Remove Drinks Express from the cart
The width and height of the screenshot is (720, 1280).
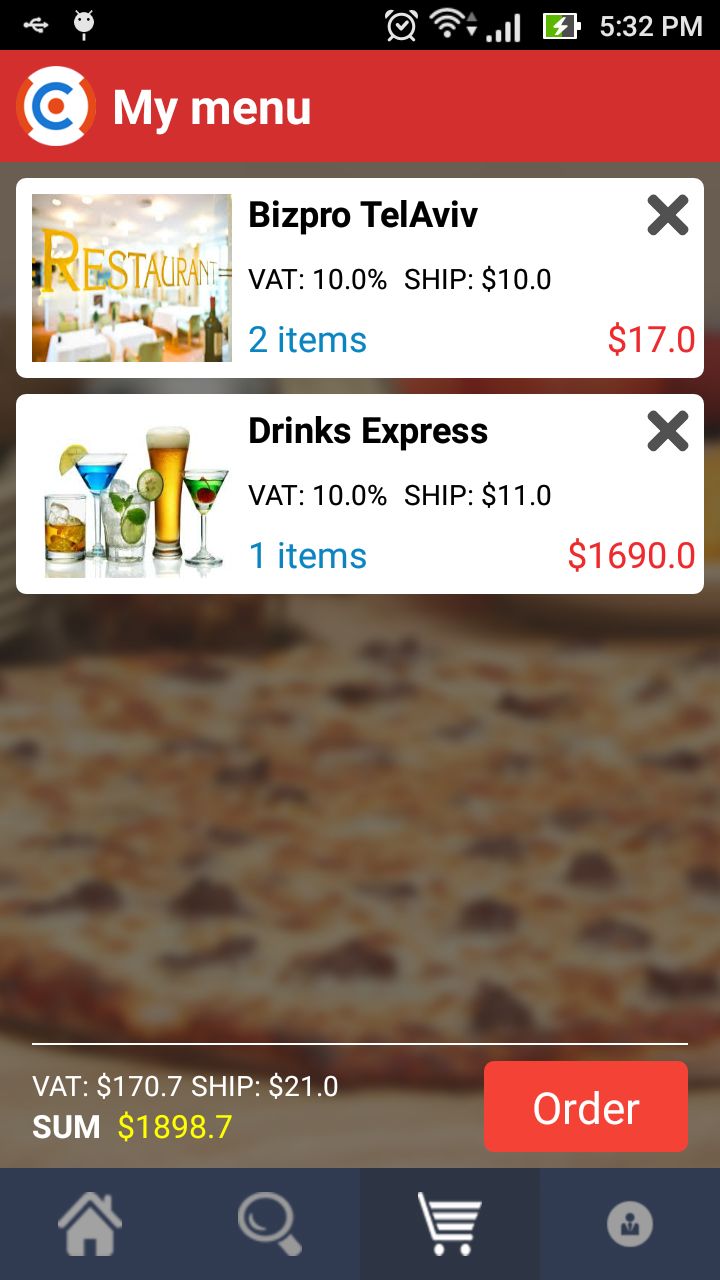pos(668,431)
